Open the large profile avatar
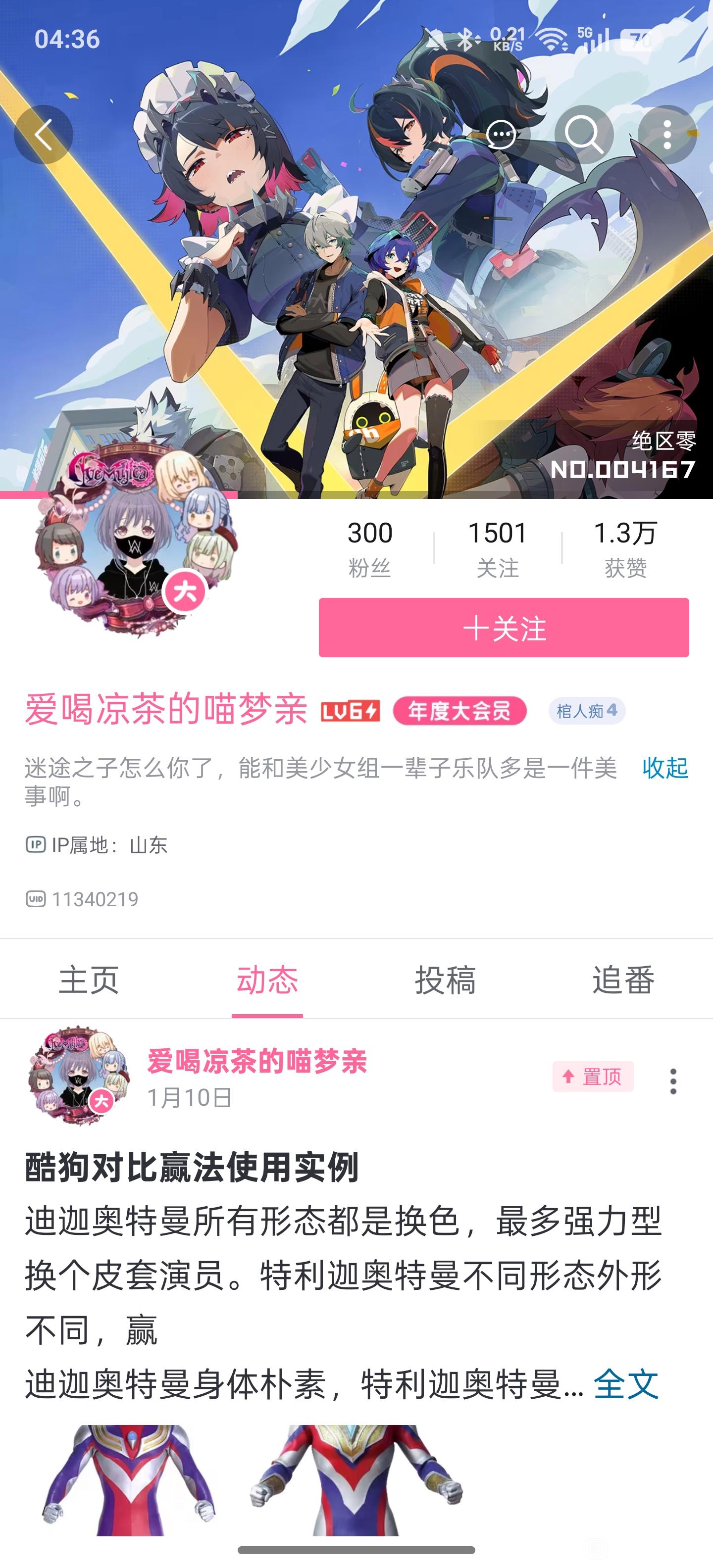 (x=135, y=542)
